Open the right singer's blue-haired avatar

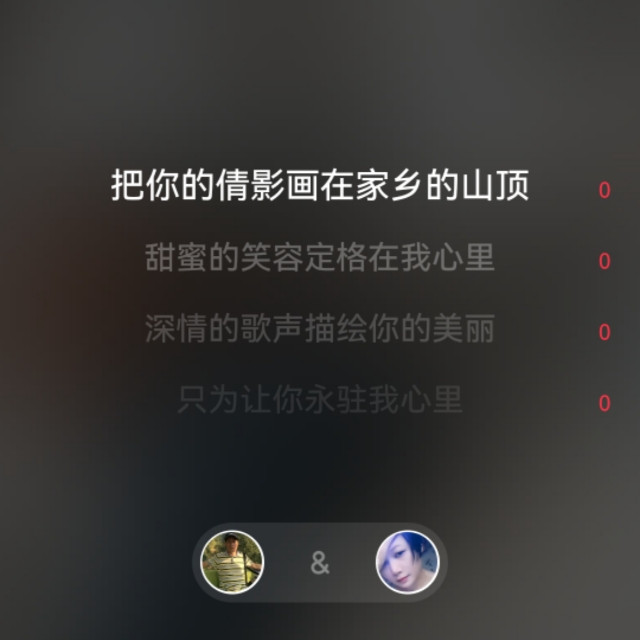point(407,562)
